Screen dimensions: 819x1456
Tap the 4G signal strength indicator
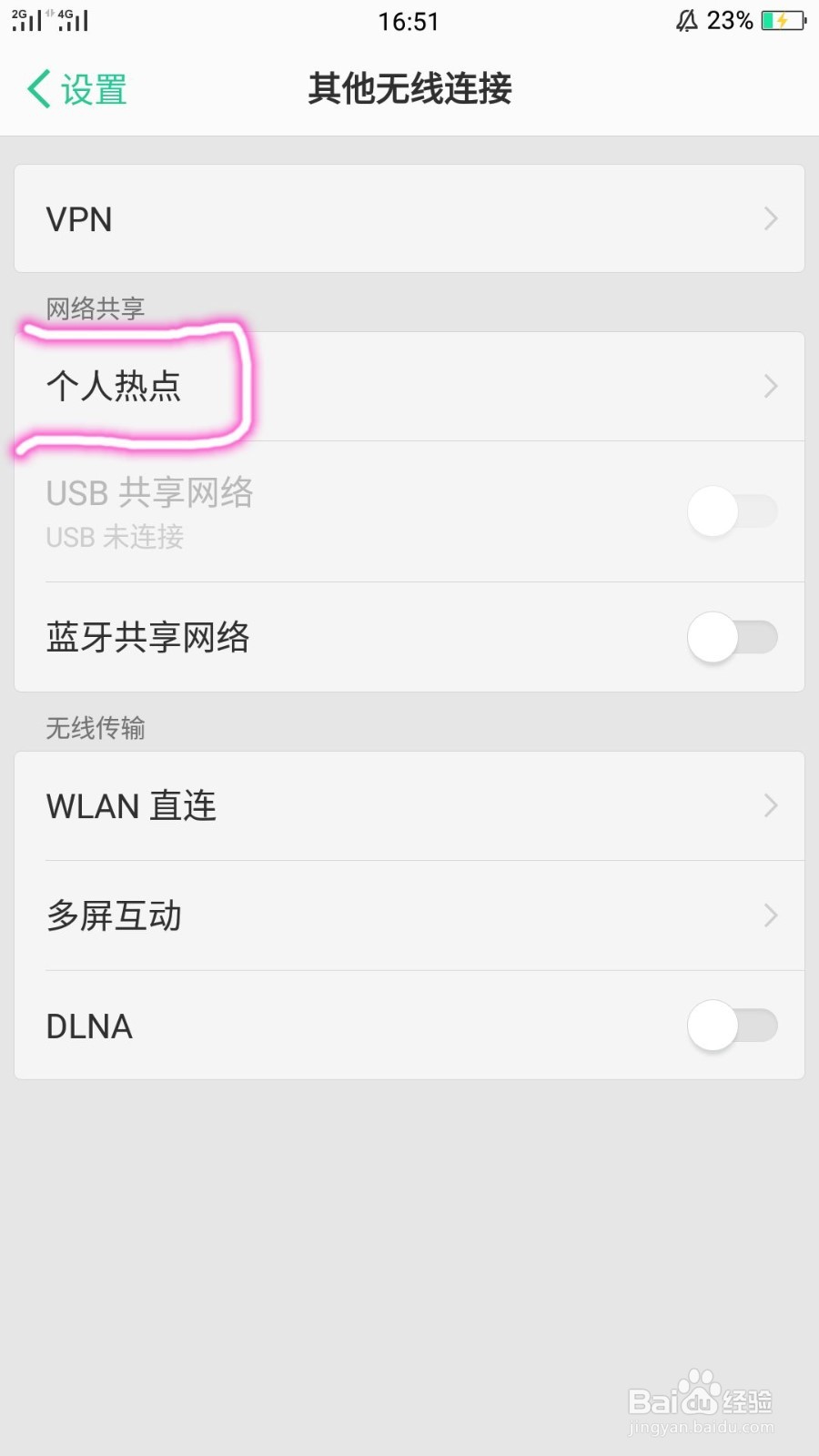pos(73,20)
